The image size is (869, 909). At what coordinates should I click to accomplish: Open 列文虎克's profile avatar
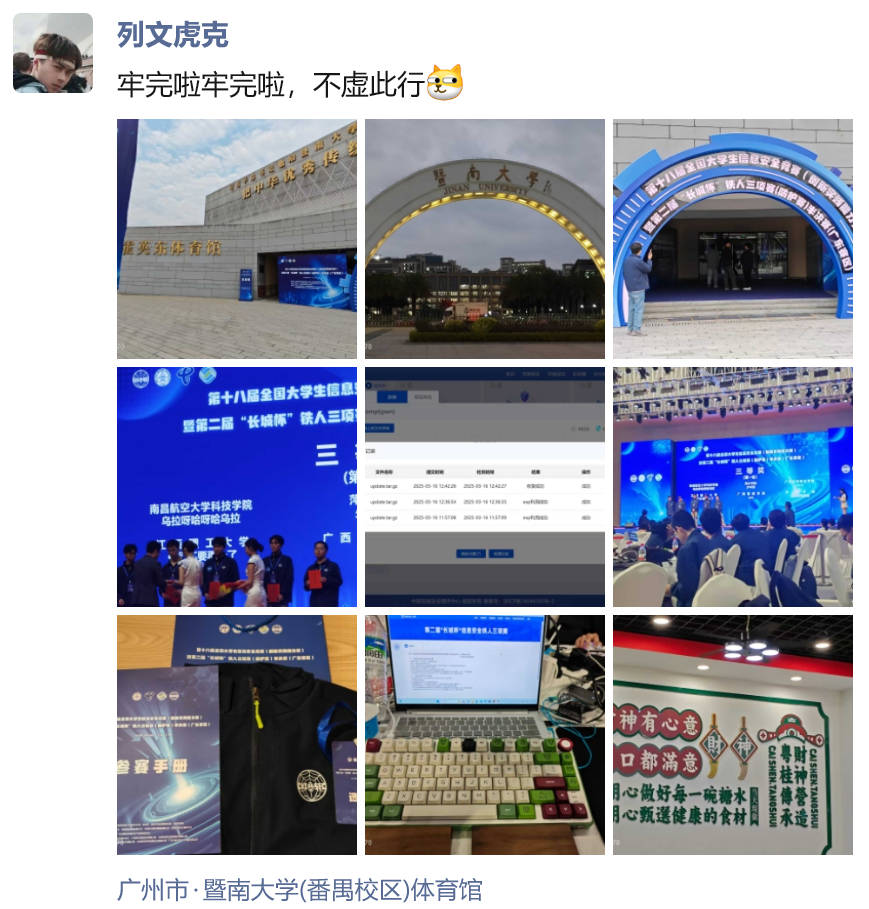(x=52, y=53)
